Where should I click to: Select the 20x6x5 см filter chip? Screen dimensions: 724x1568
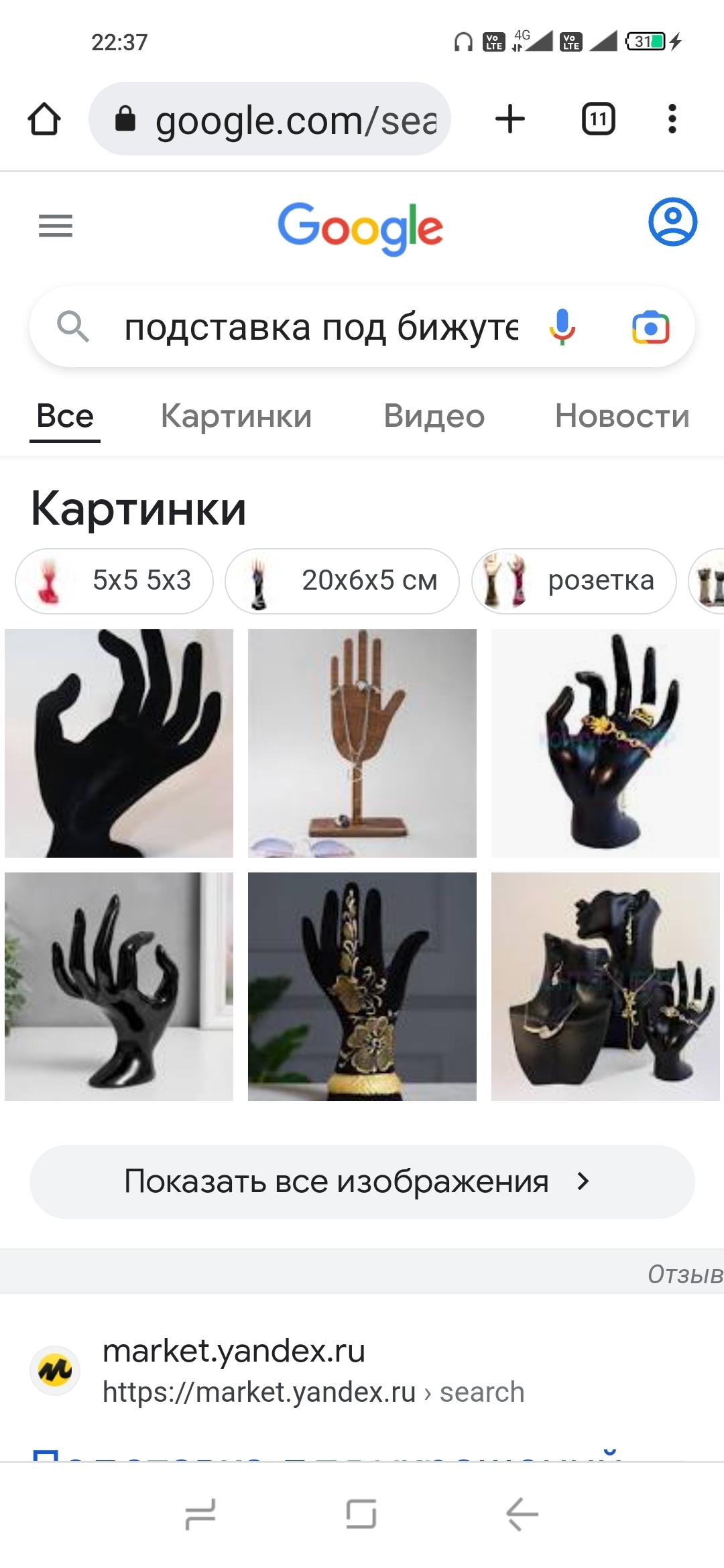click(342, 581)
